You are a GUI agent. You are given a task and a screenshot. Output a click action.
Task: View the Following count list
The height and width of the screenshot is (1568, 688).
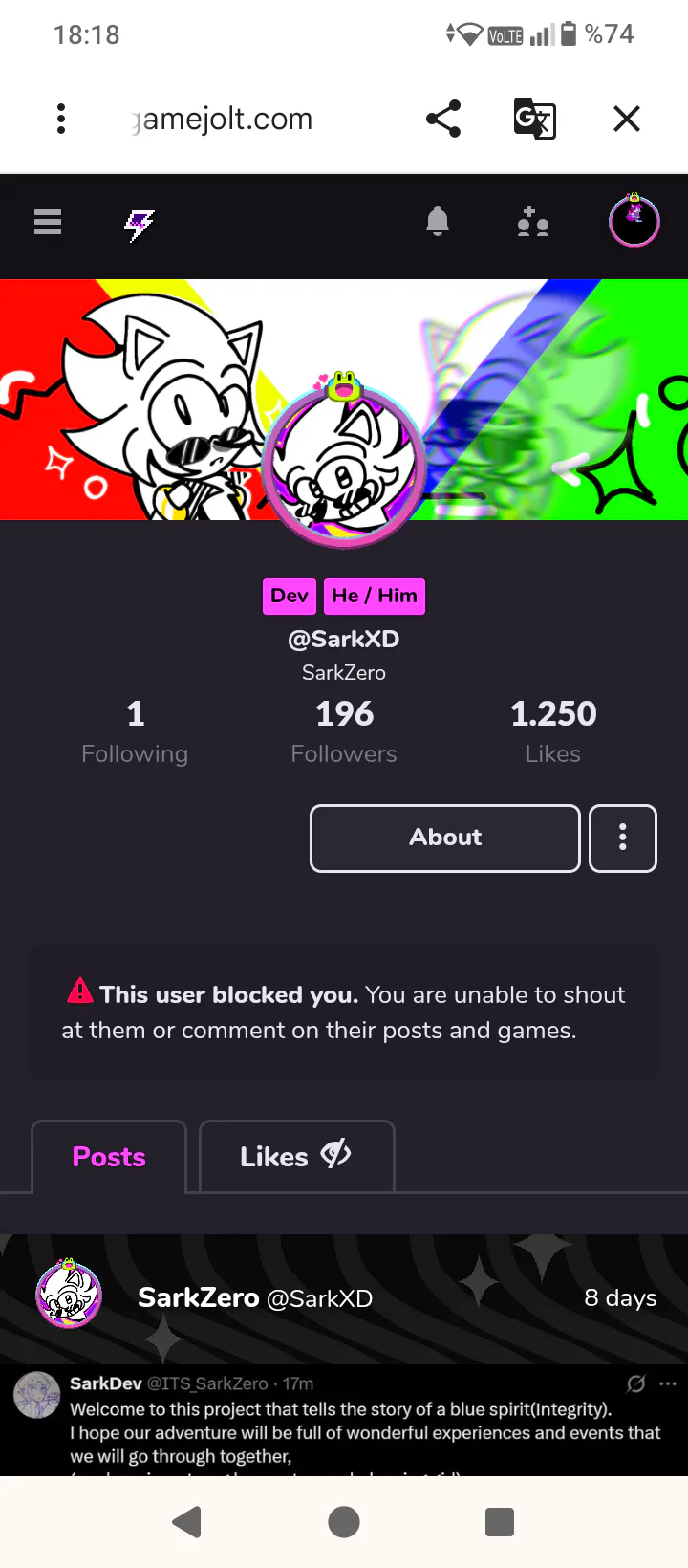135,731
